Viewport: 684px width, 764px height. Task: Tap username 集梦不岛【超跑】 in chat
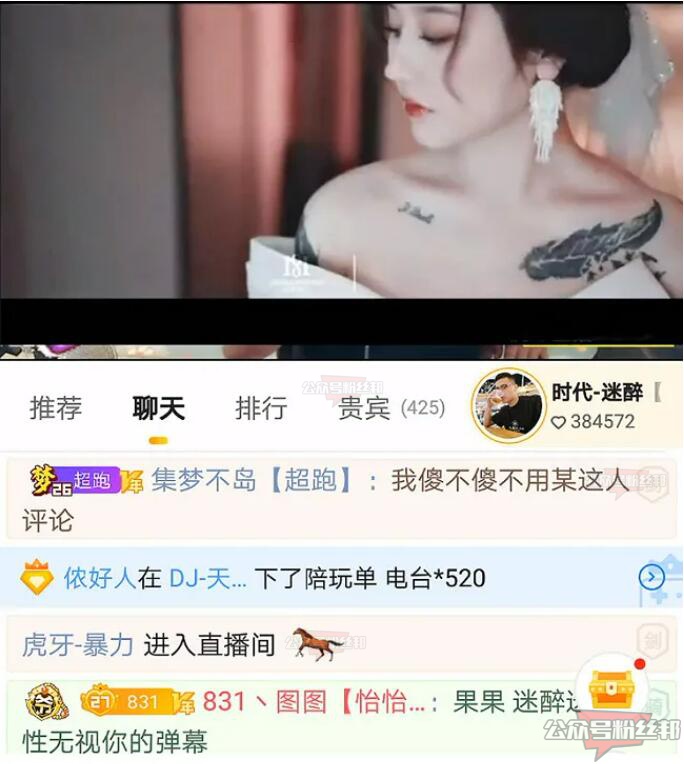tap(252, 481)
